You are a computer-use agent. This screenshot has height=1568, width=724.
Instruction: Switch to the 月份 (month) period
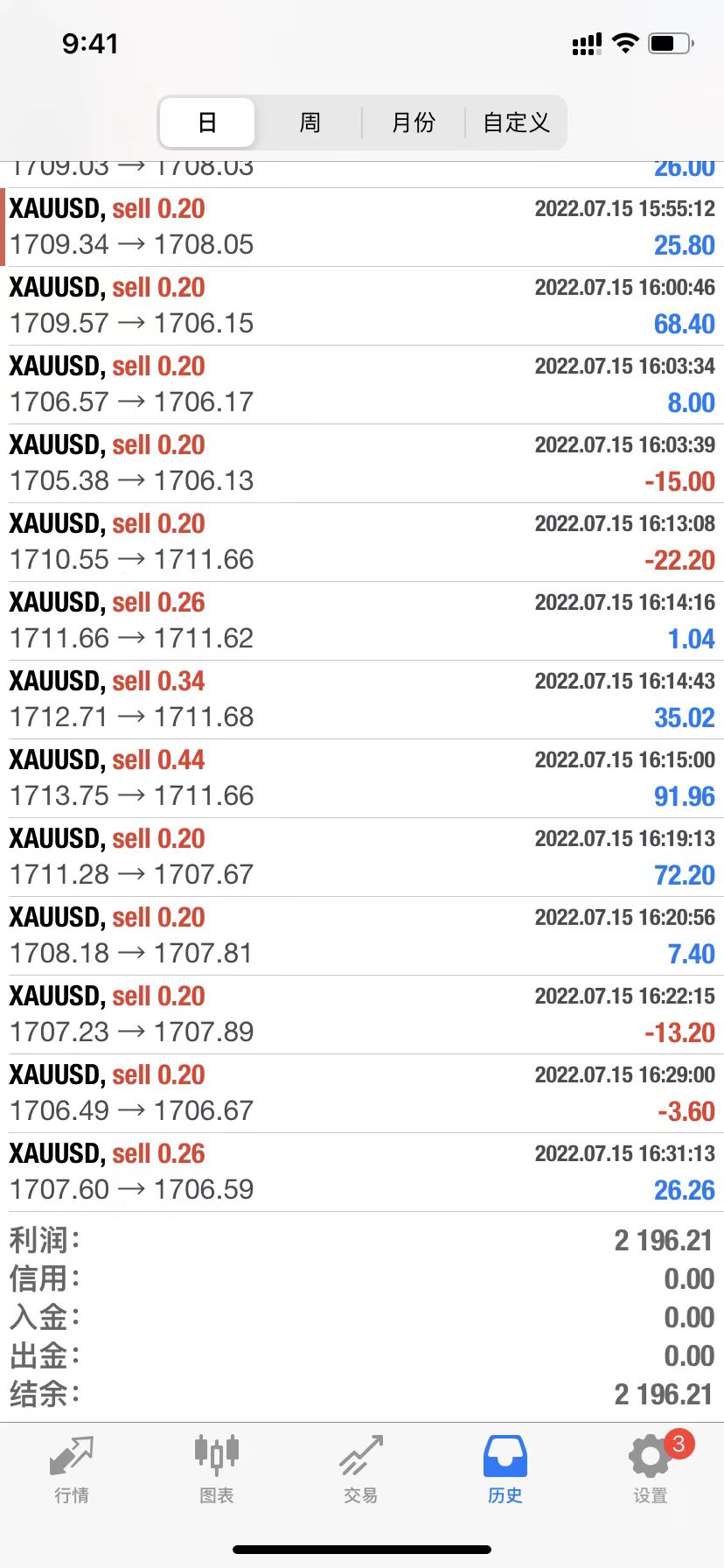coord(413,122)
